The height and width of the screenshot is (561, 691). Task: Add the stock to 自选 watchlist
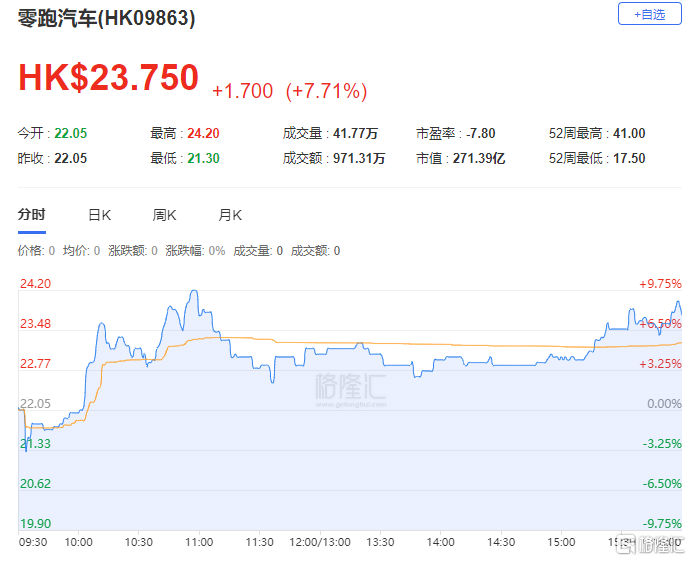[x=648, y=14]
